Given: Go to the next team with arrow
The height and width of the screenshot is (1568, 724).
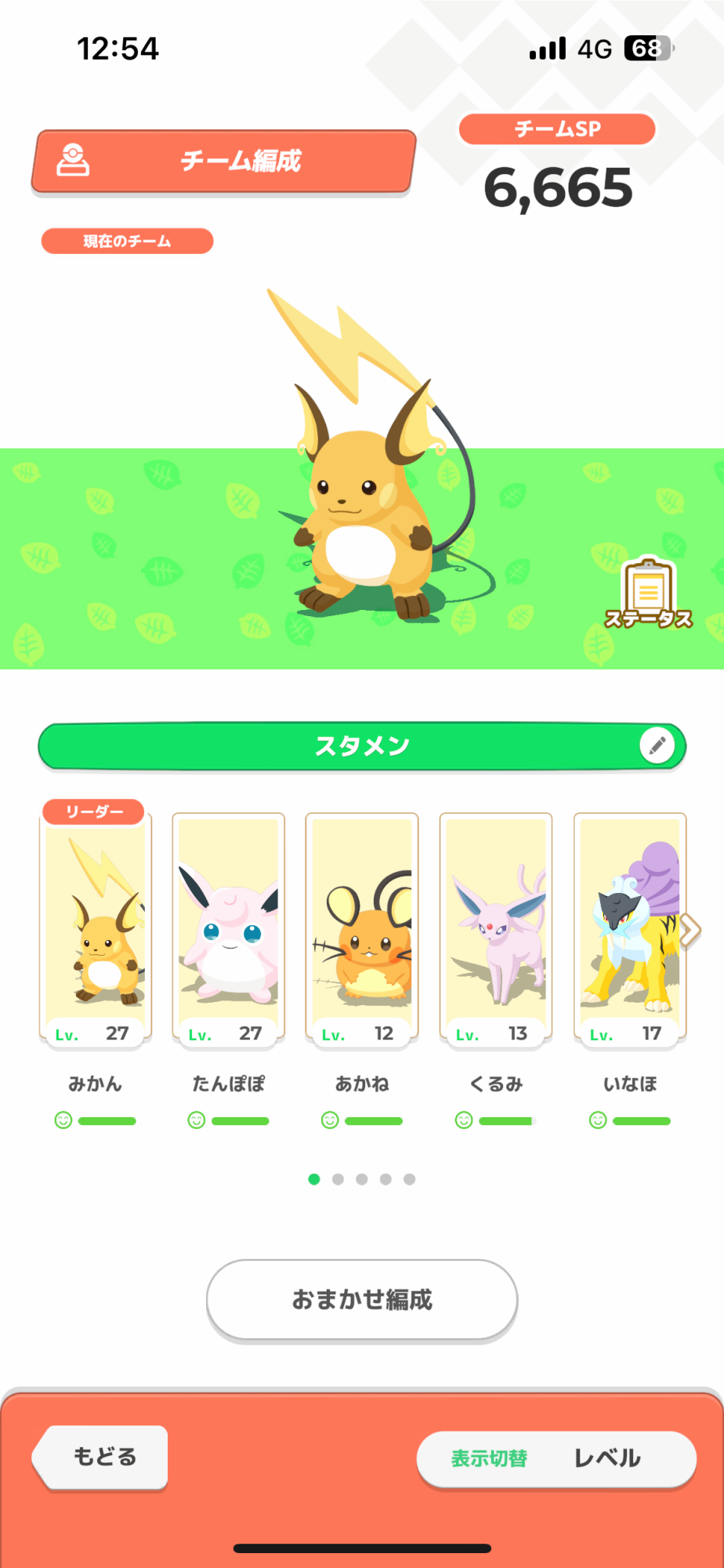Looking at the screenshot, I should coord(690,931).
